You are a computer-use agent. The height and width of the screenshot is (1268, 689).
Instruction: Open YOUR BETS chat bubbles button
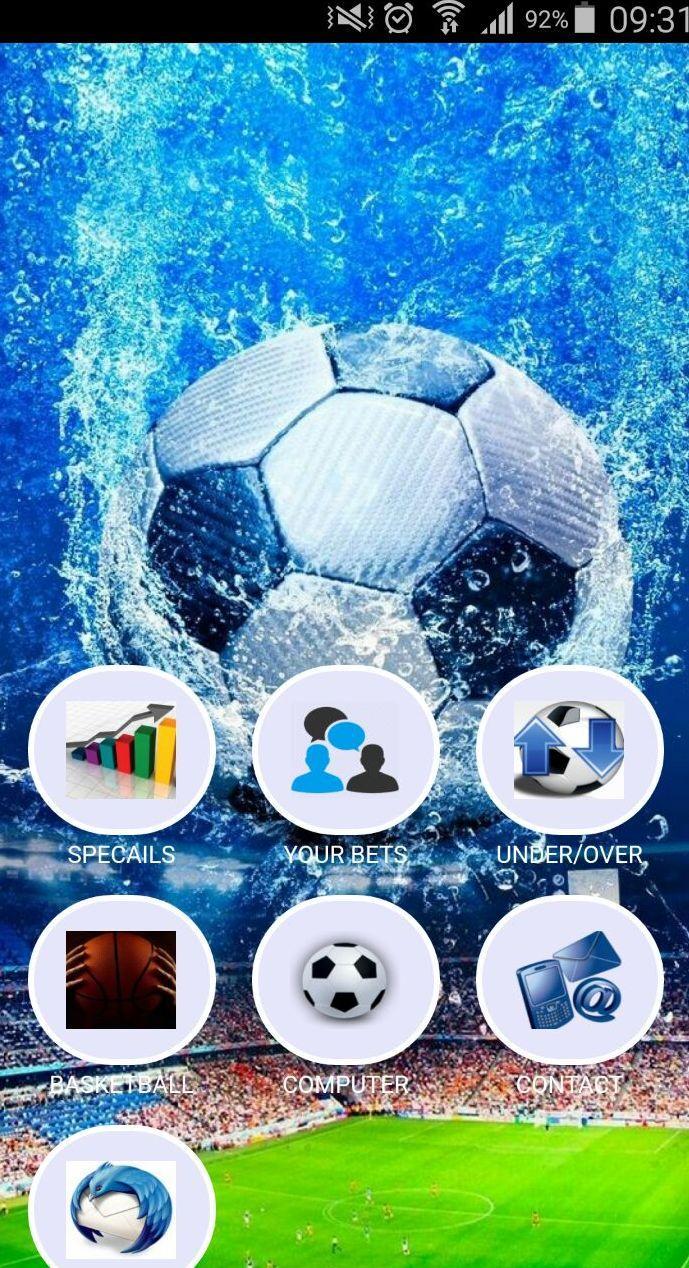point(345,750)
